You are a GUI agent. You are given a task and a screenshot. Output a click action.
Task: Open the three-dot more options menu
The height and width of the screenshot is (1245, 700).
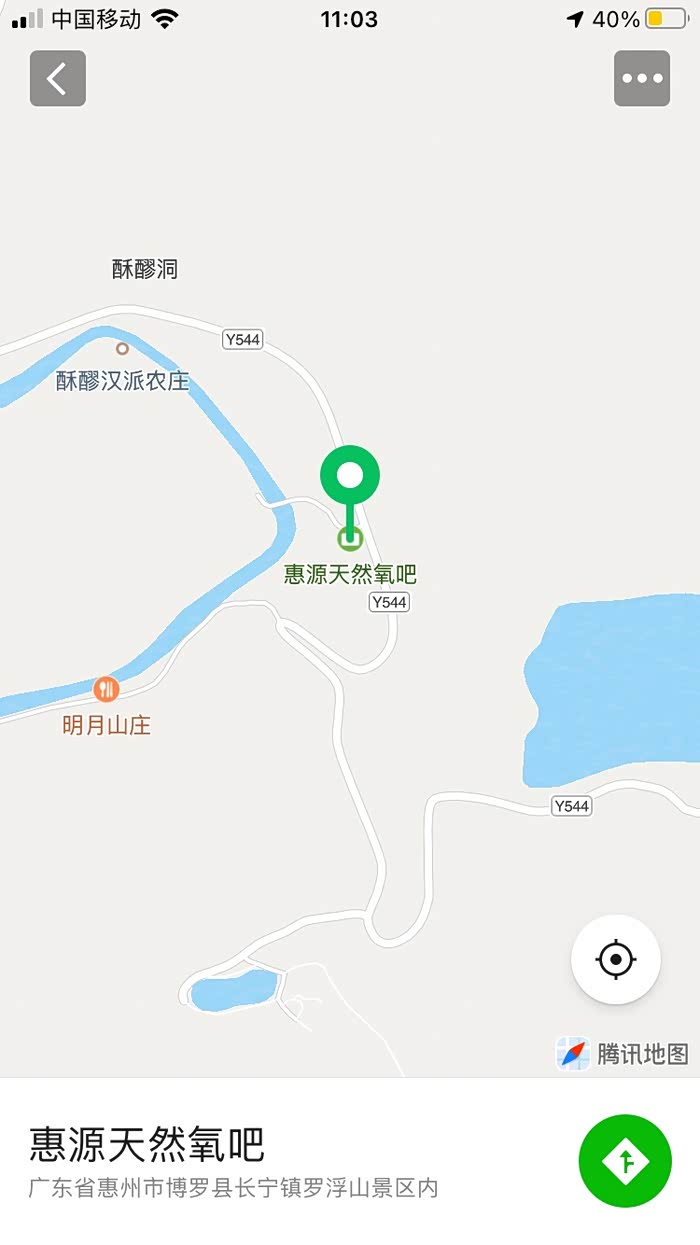point(642,78)
